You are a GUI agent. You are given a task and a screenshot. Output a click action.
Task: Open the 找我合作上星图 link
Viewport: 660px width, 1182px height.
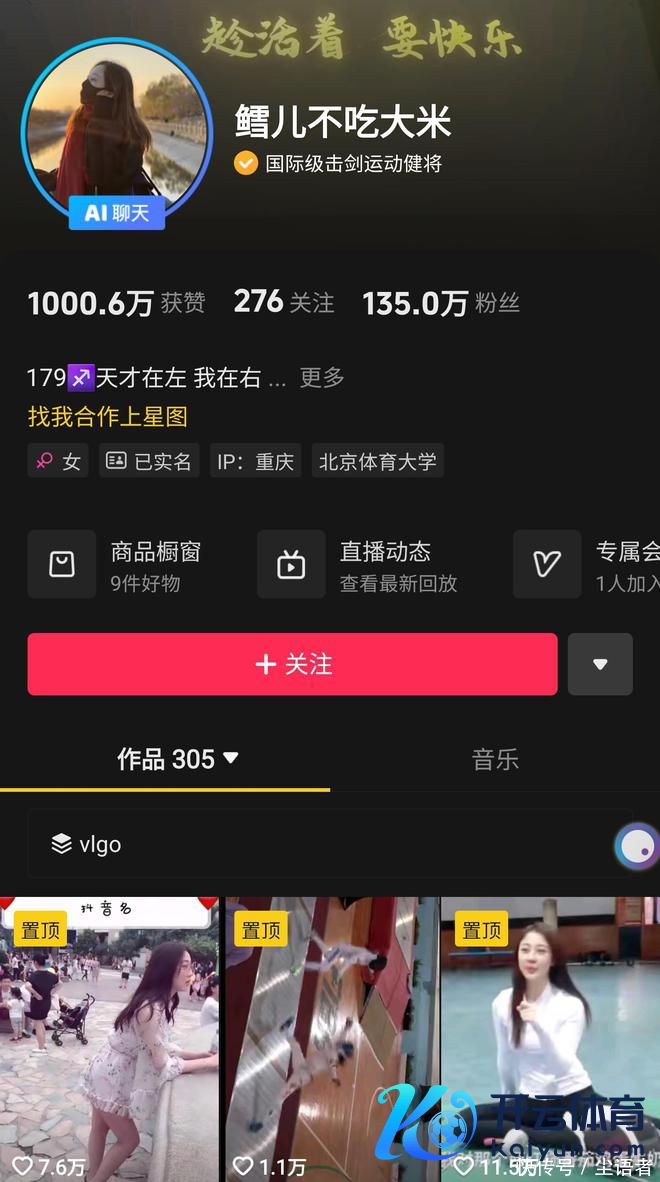pos(108,417)
